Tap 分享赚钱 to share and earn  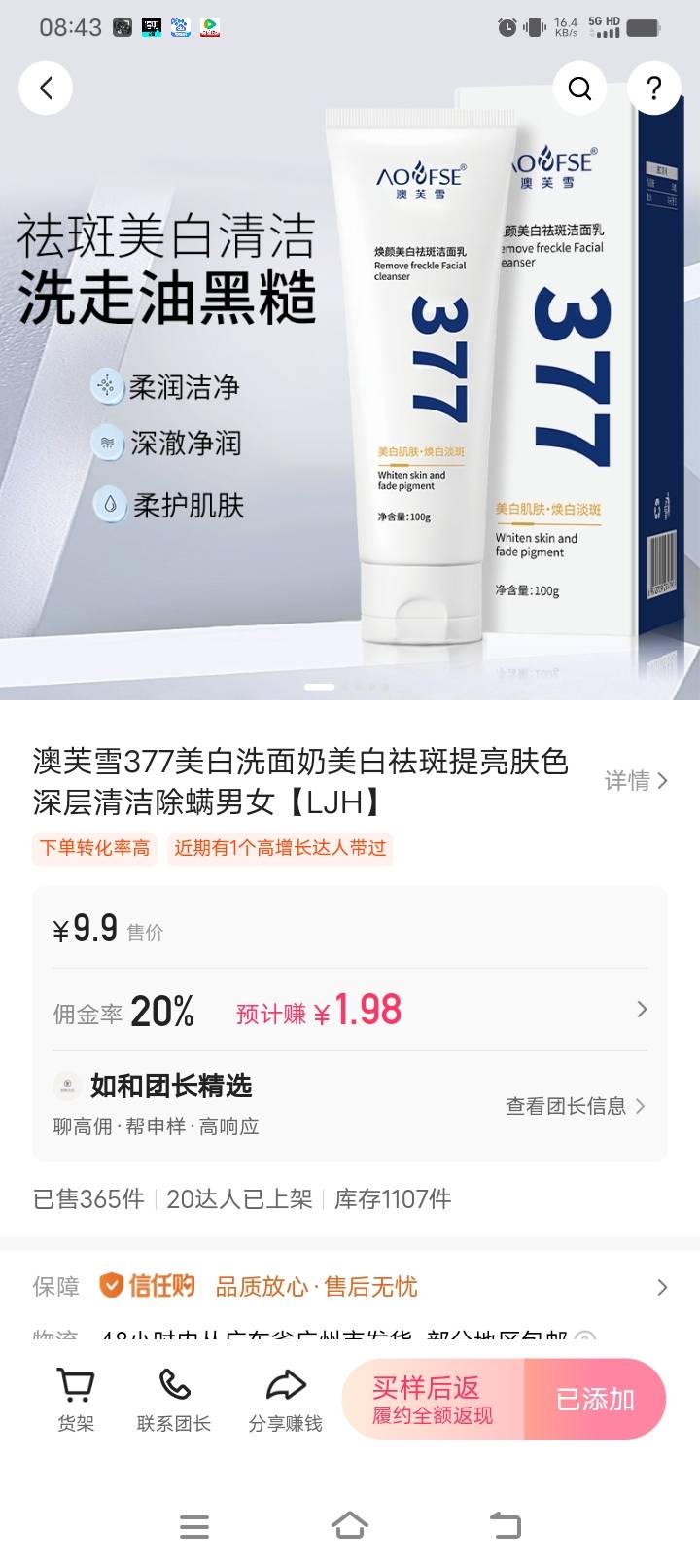pos(285,1401)
